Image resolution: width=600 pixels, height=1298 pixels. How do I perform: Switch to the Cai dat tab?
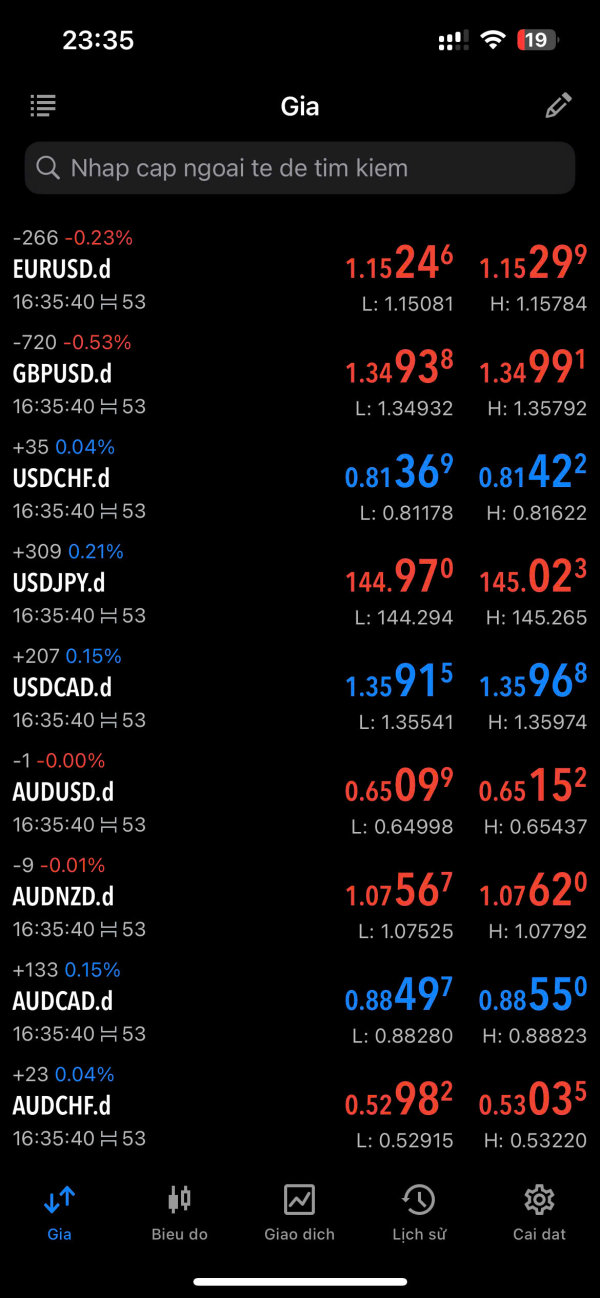click(x=539, y=1212)
